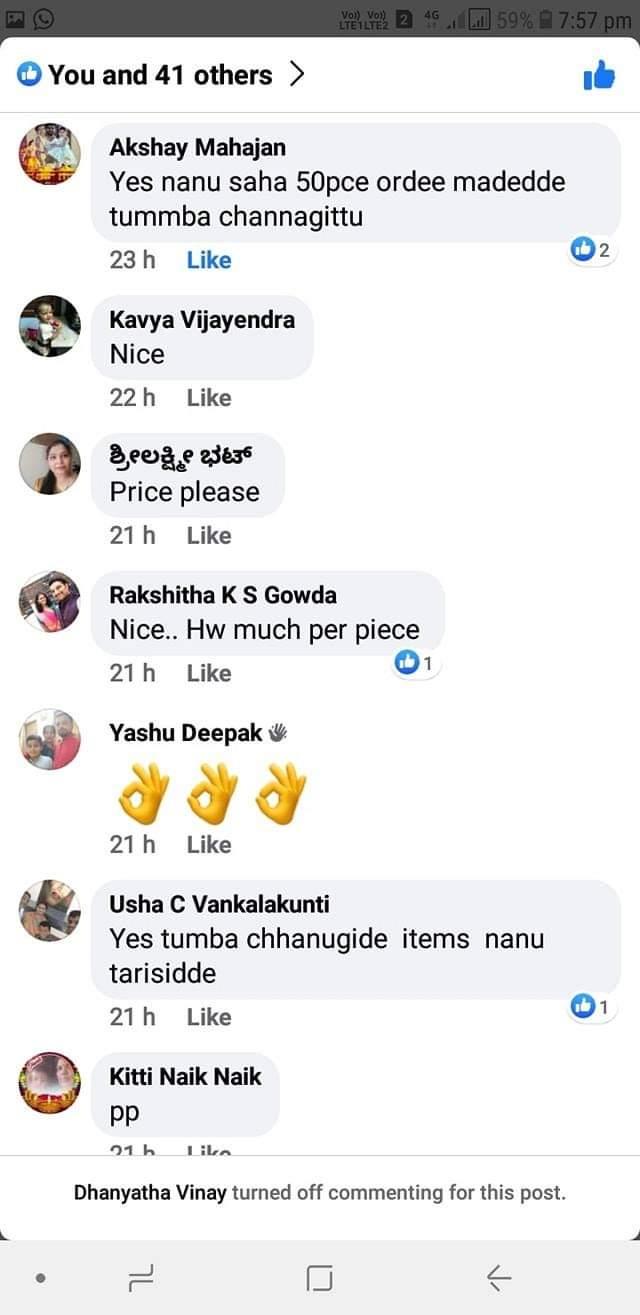See reactions on Akshay Mahajan's comment
The height and width of the screenshot is (1315, 640).
590,250
